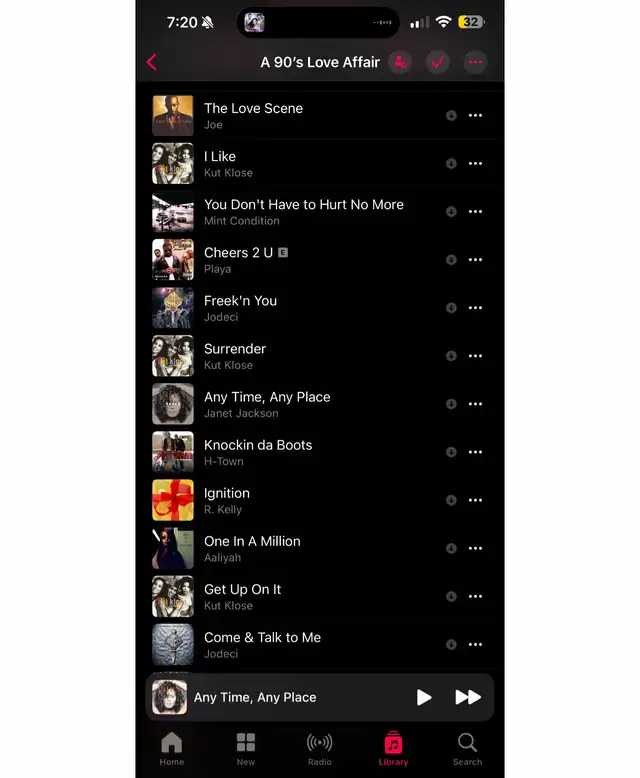Open more options for Ignition
The image size is (640, 778).
coord(475,500)
